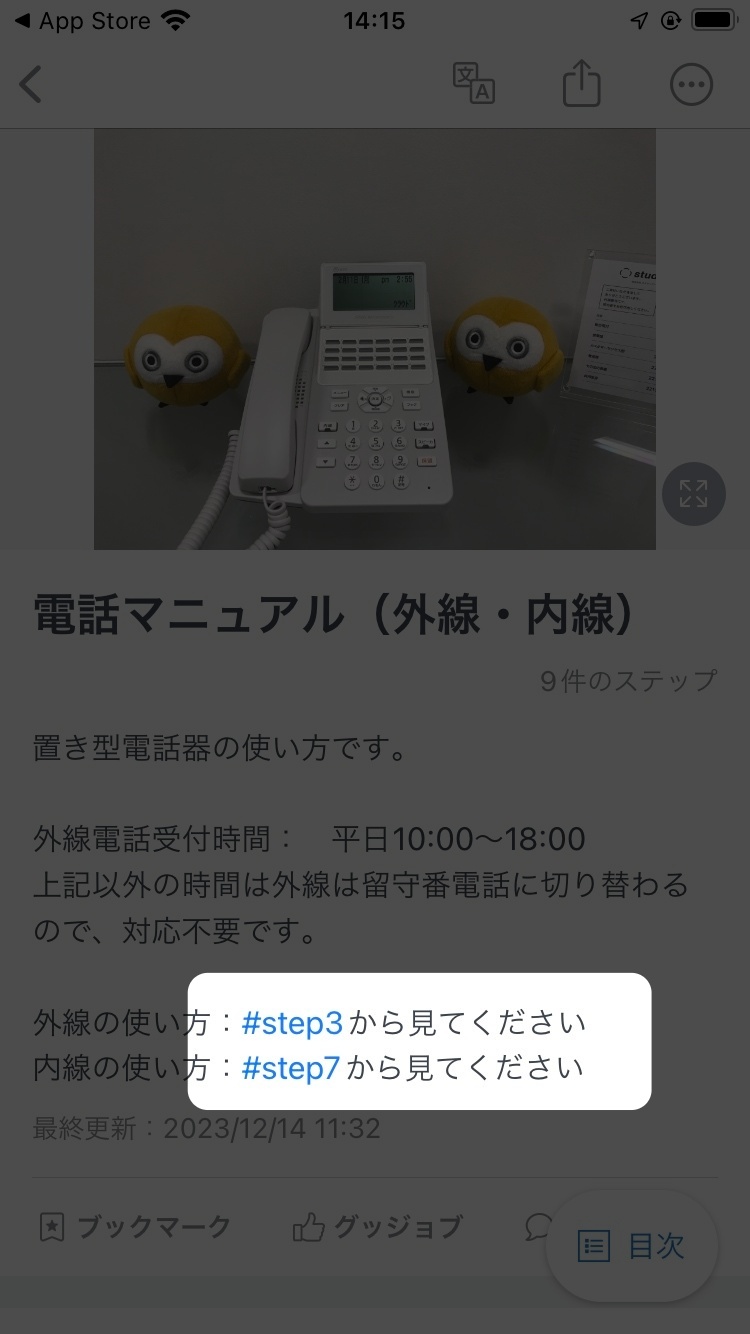
Task: Open the ••• overflow menu
Action: pyautogui.click(x=690, y=85)
